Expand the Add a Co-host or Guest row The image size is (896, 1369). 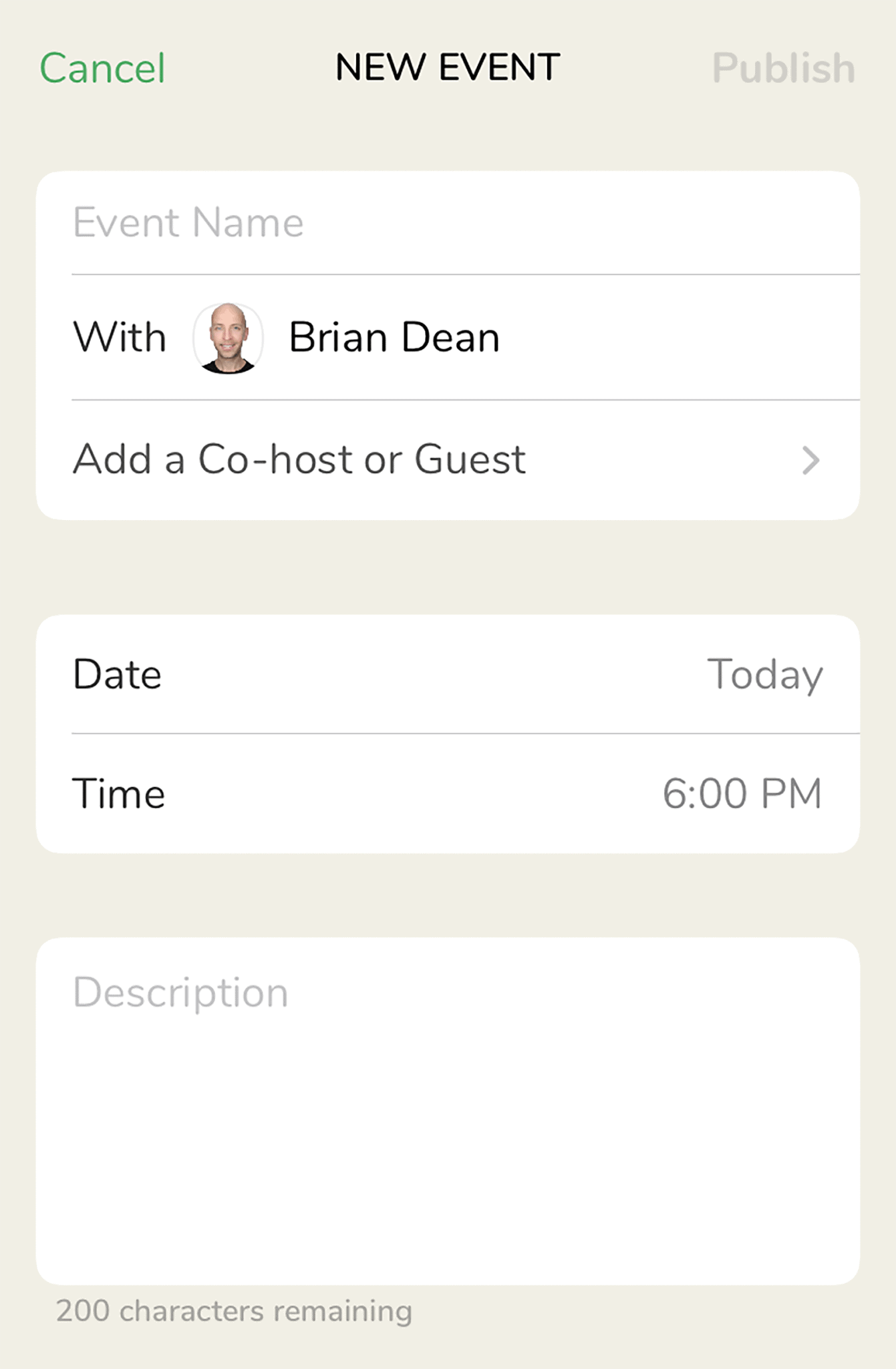click(448, 460)
